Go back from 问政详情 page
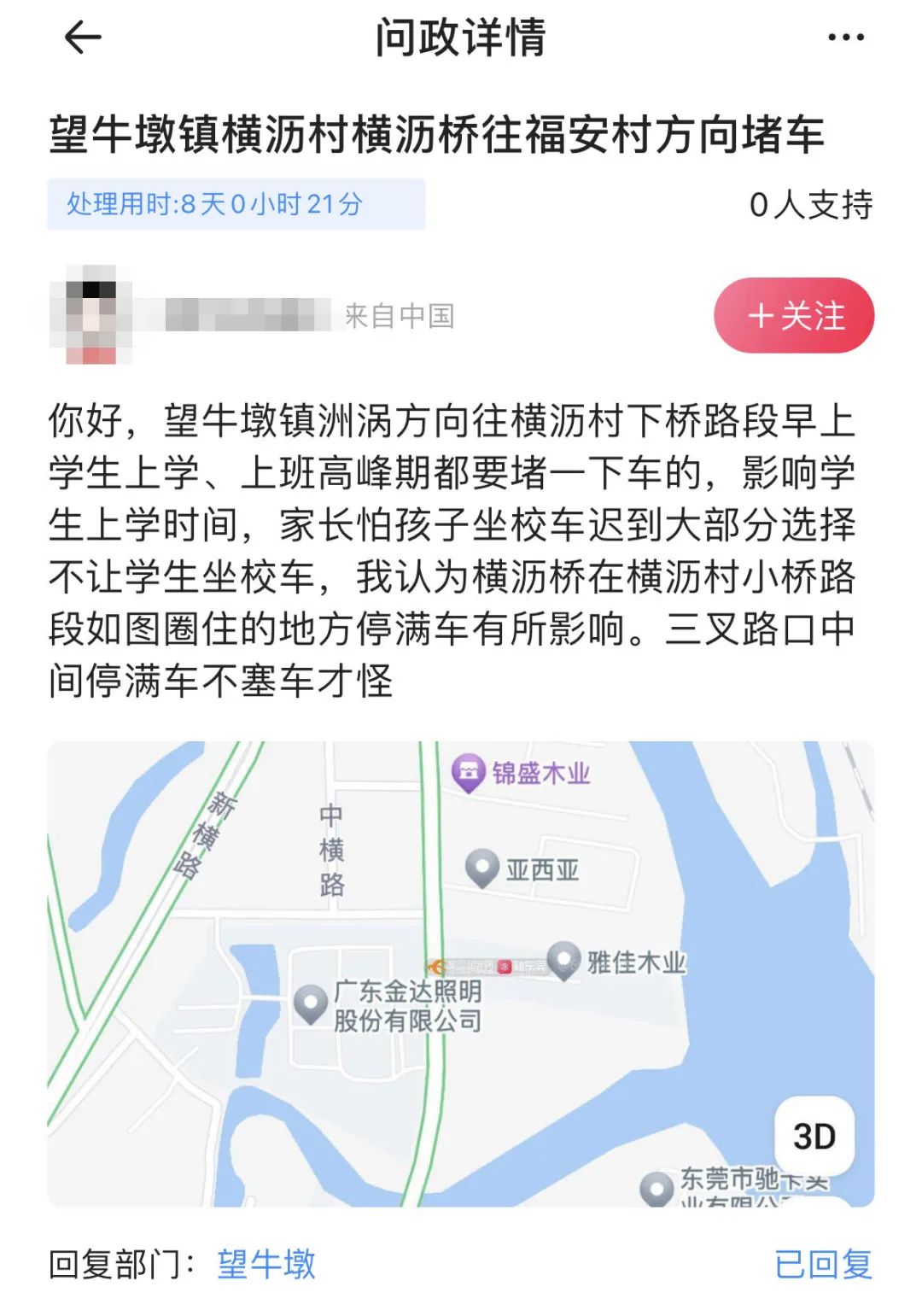This screenshot has height=1316, width=922. (83, 38)
